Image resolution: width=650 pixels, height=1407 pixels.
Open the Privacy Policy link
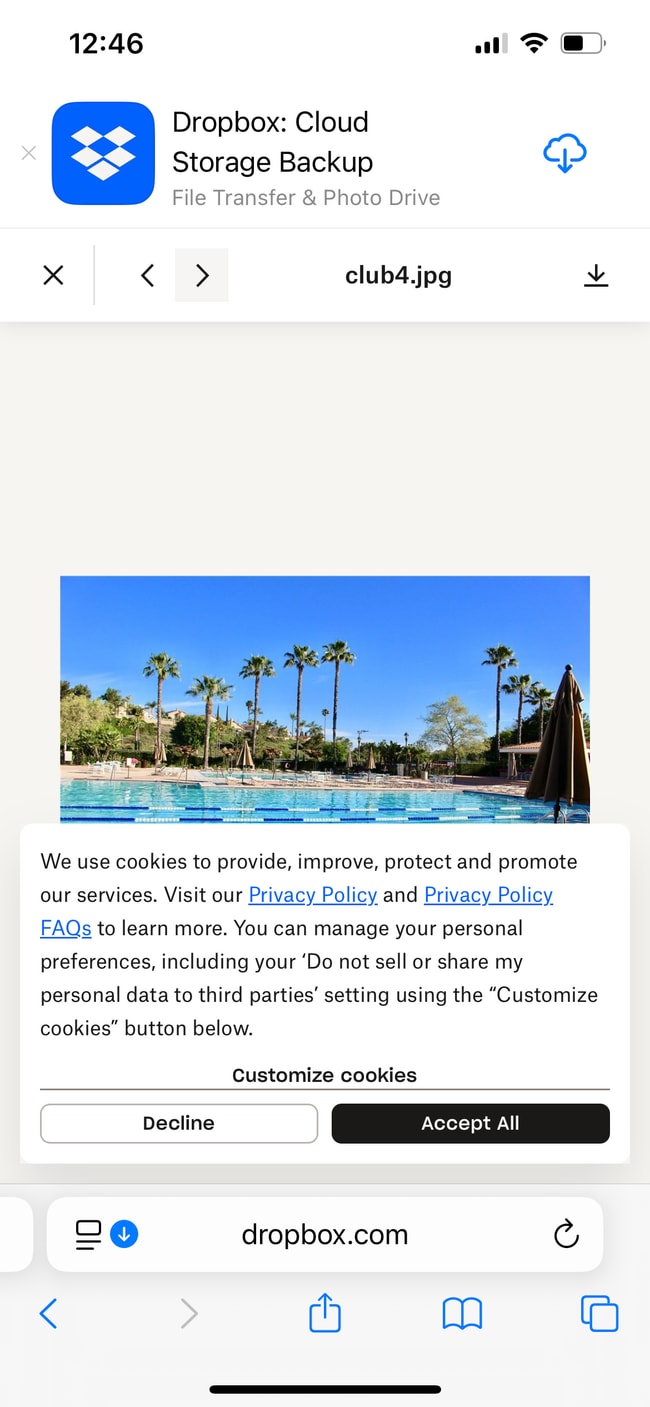312,895
